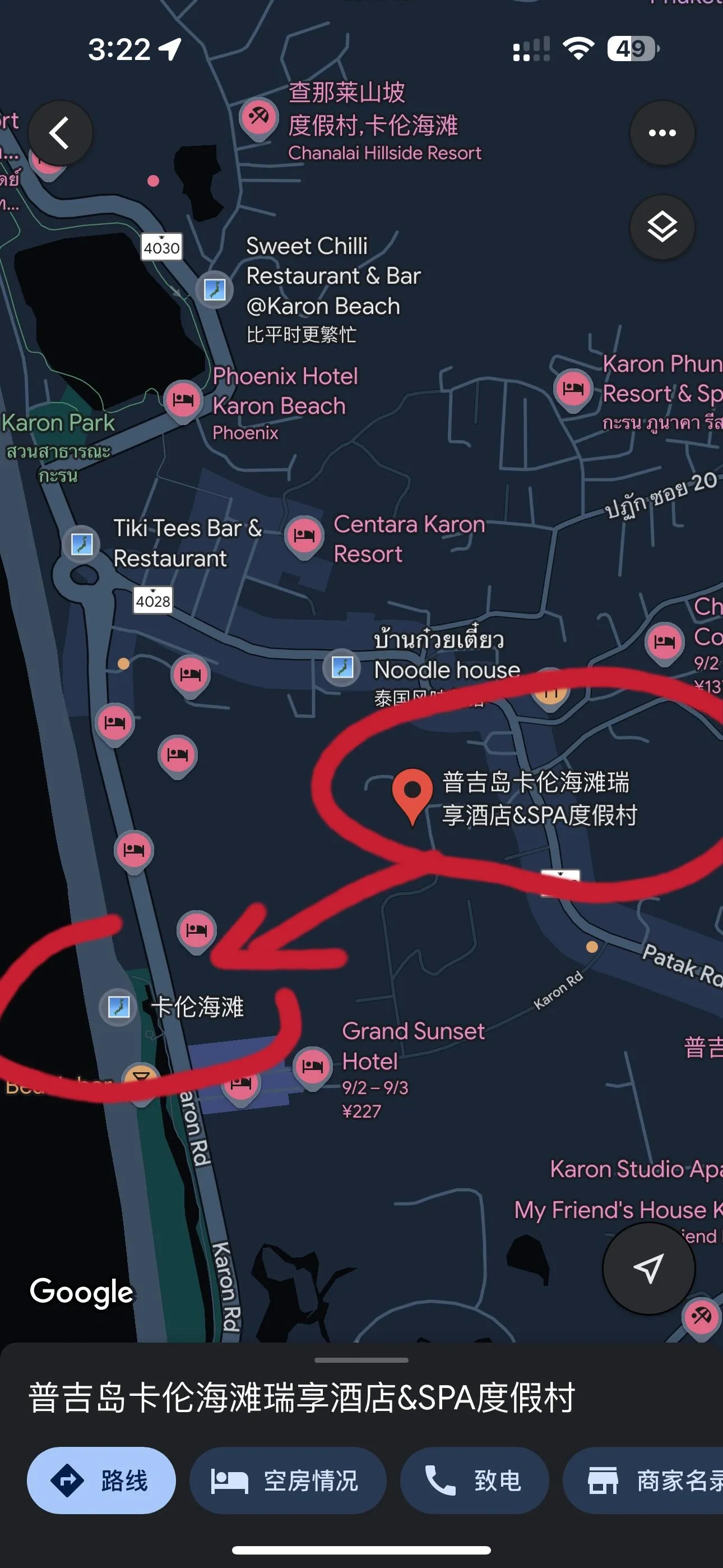
Task: Get directions with the 路线 button
Action: [x=101, y=1480]
